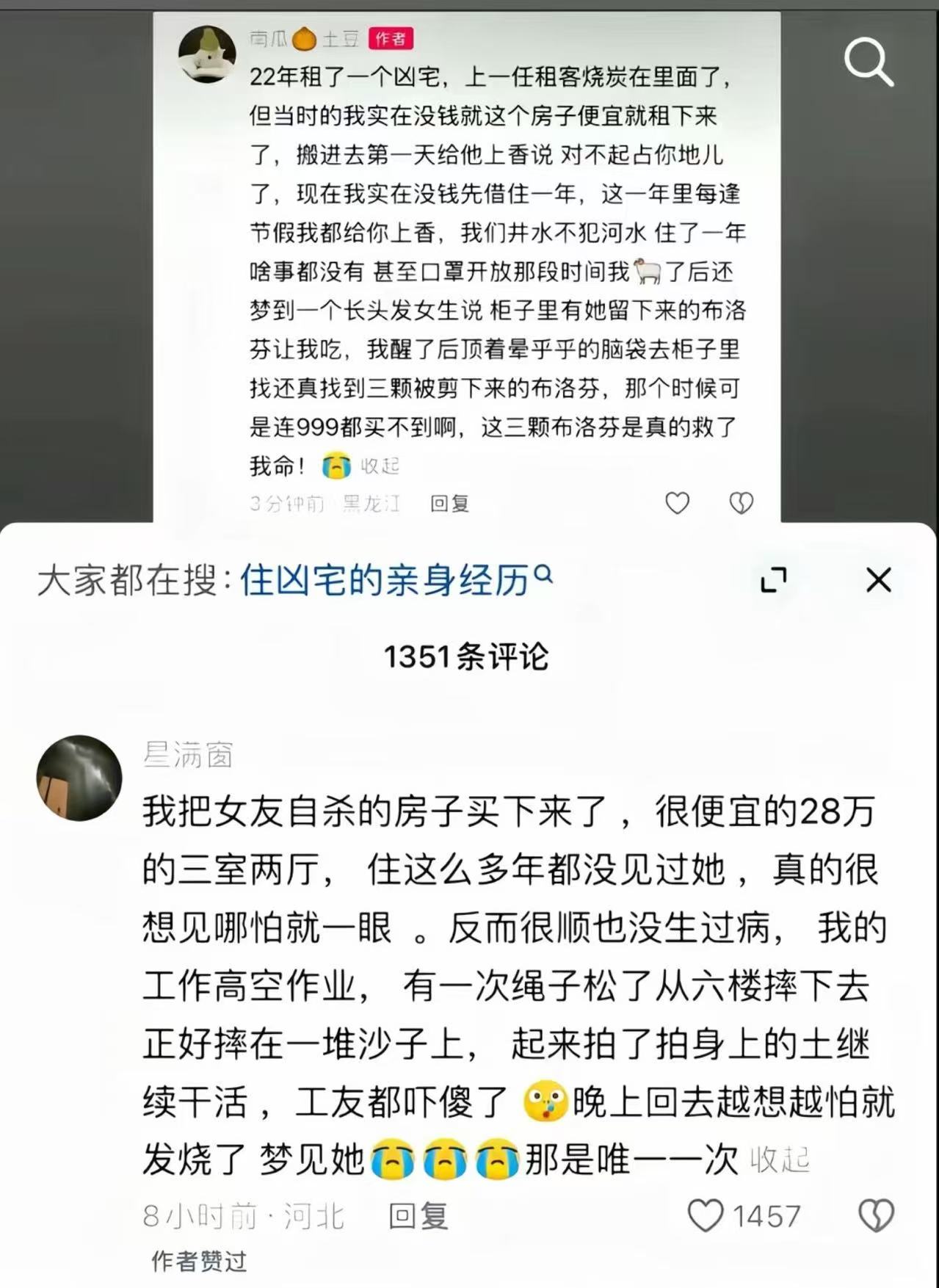Like 星满窗's comment with 1457 likes
939x1288 pixels.
click(706, 1215)
